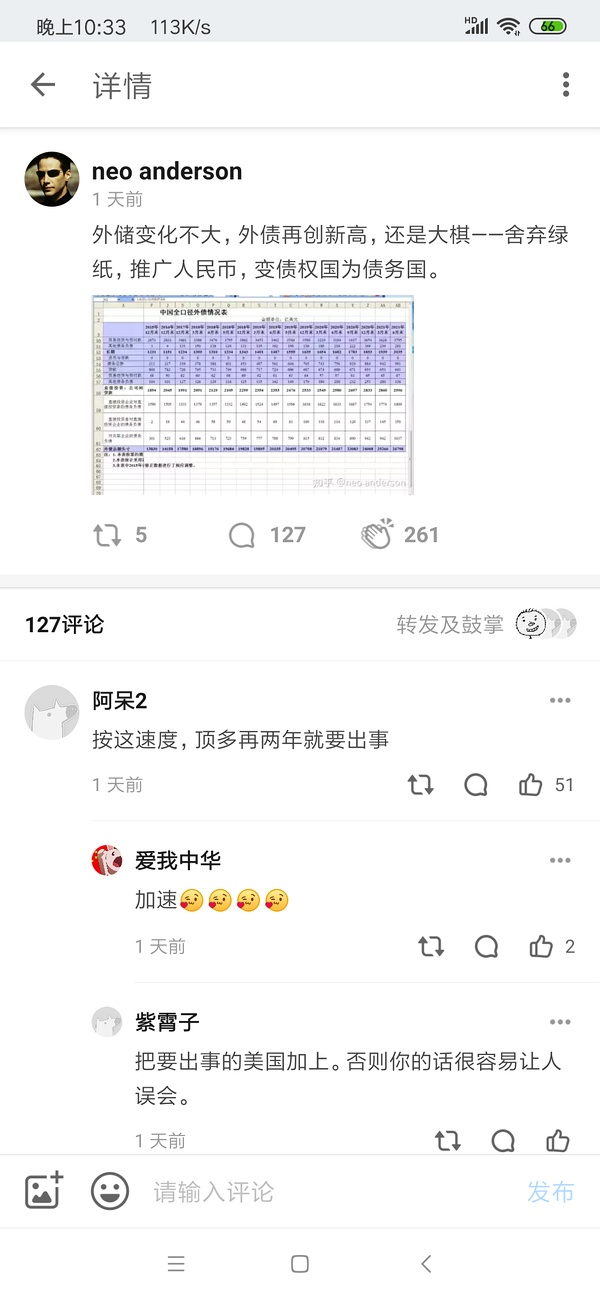Screen dimensions: 600x1300
Task: Applaud neo anderson's post
Action: 378,534
